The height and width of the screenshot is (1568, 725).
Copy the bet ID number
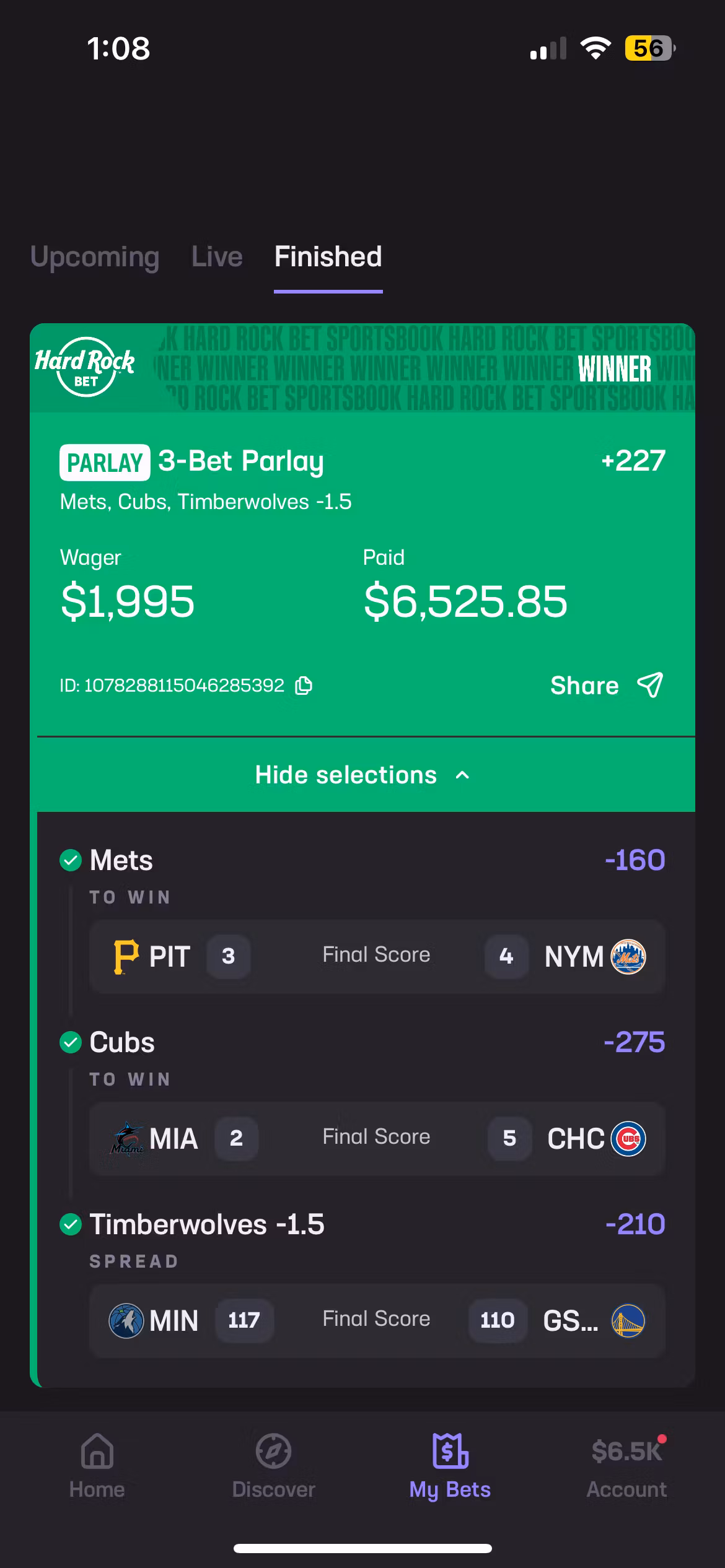[304, 686]
